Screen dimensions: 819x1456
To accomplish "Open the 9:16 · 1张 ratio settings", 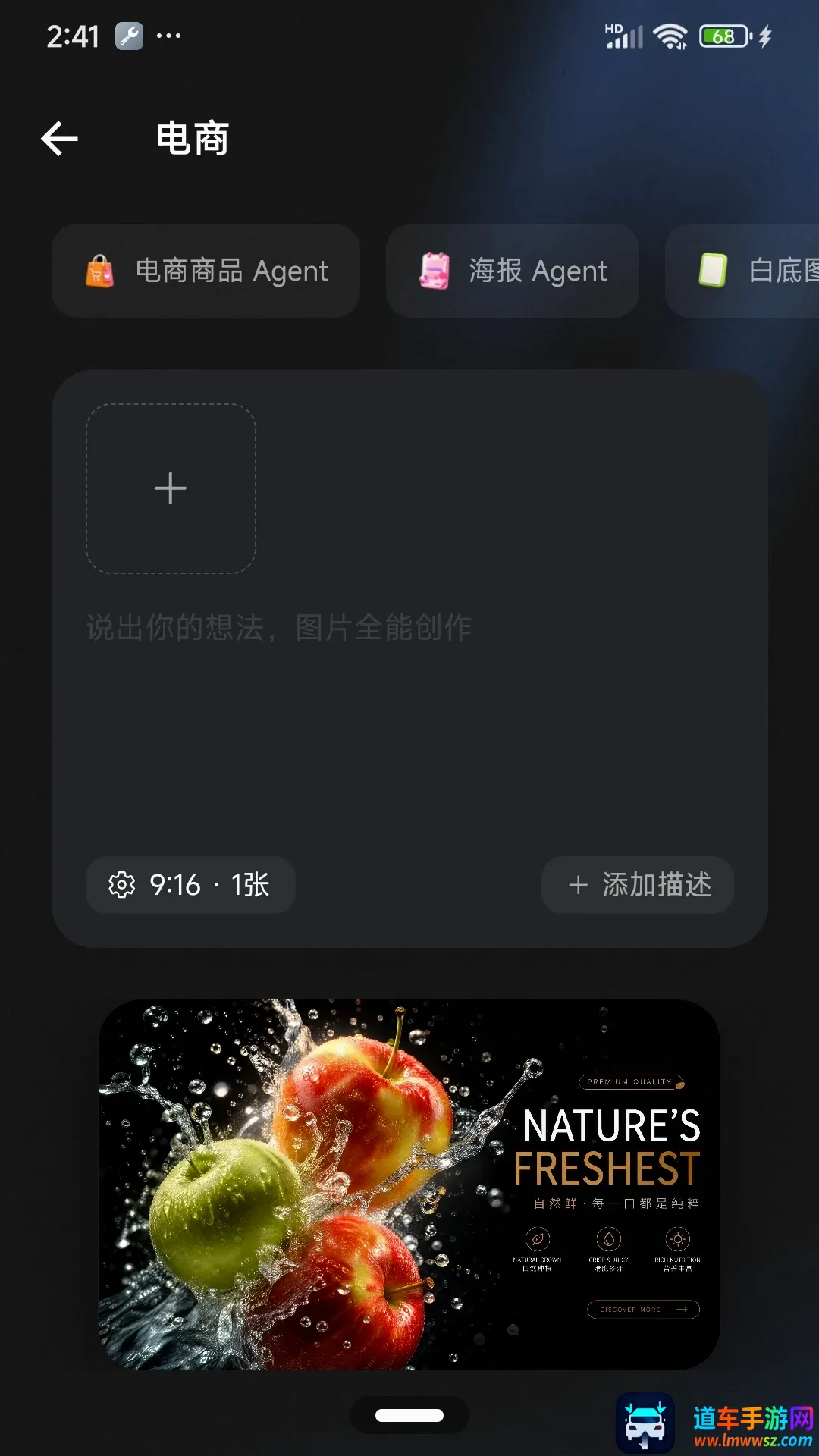I will pos(190,885).
